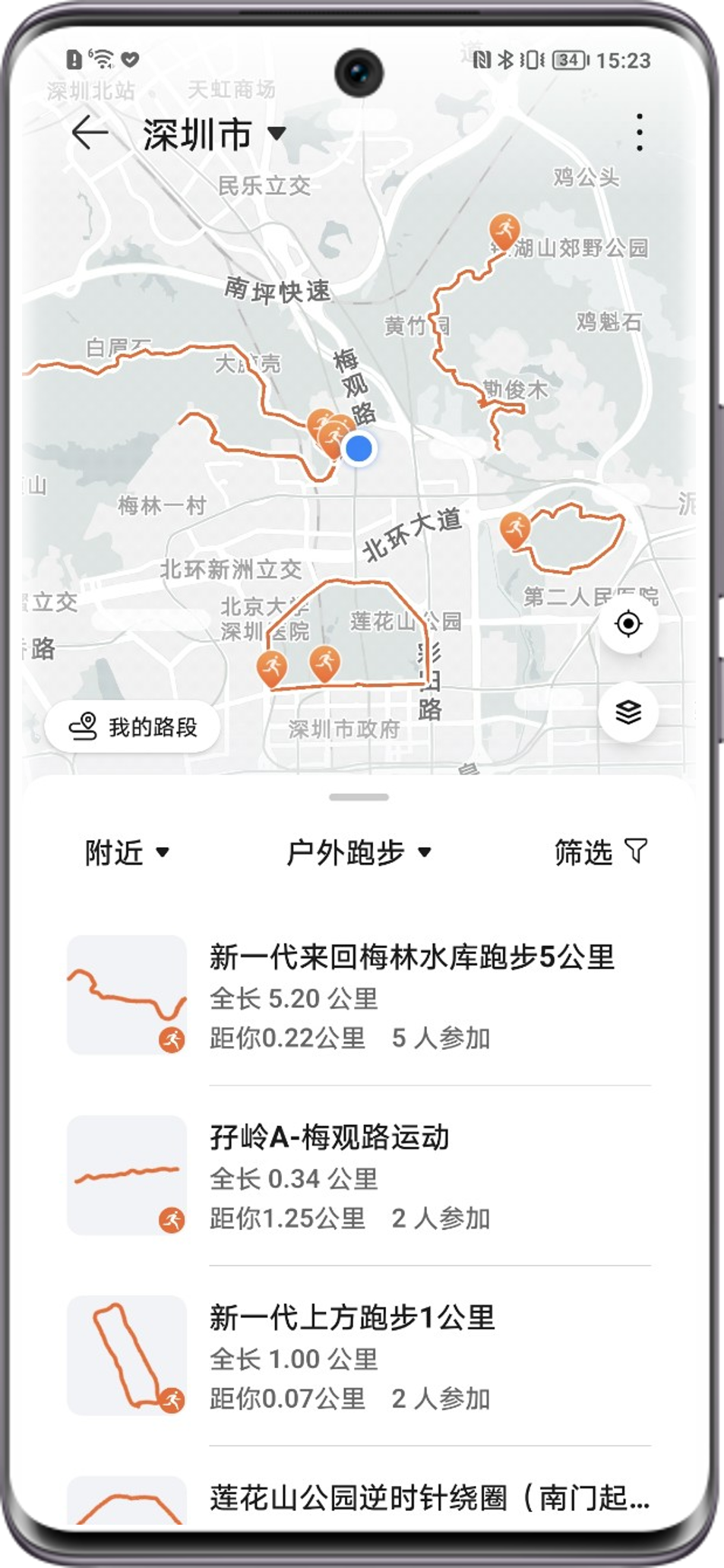The width and height of the screenshot is (724, 1568).
Task: Tap the panel drag handle
Action: (359, 797)
